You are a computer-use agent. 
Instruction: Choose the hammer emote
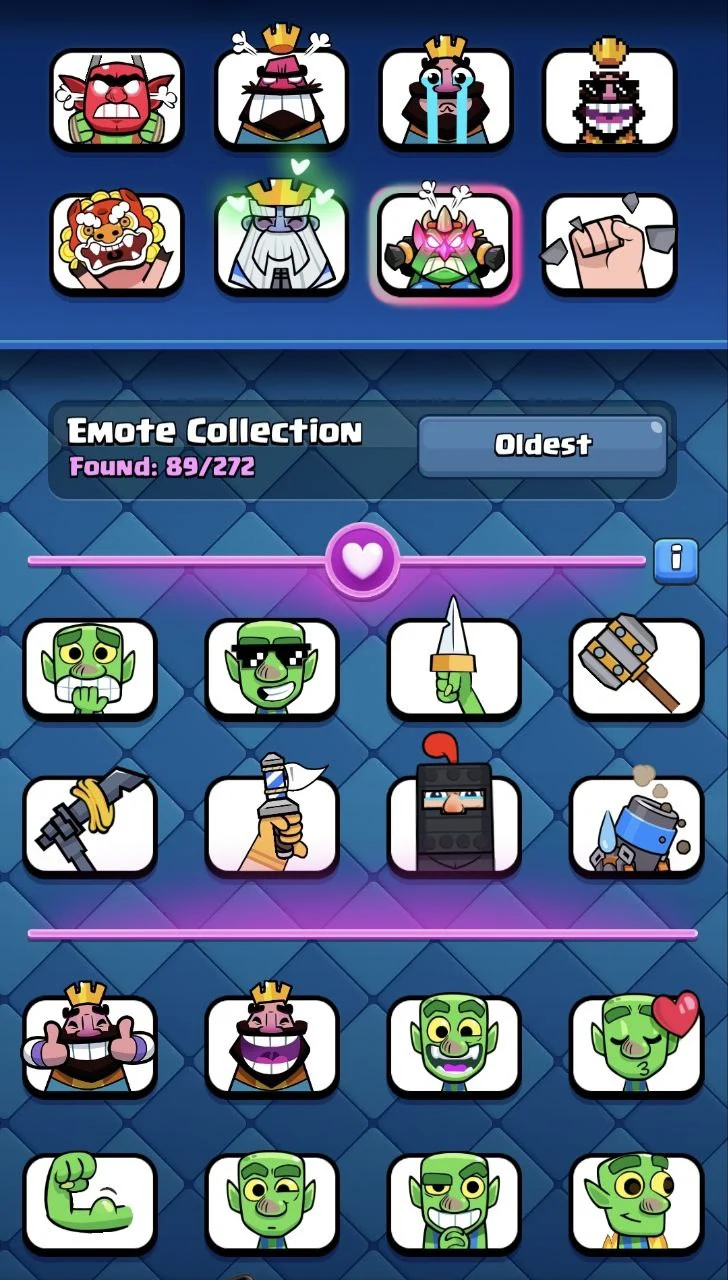coord(636,668)
